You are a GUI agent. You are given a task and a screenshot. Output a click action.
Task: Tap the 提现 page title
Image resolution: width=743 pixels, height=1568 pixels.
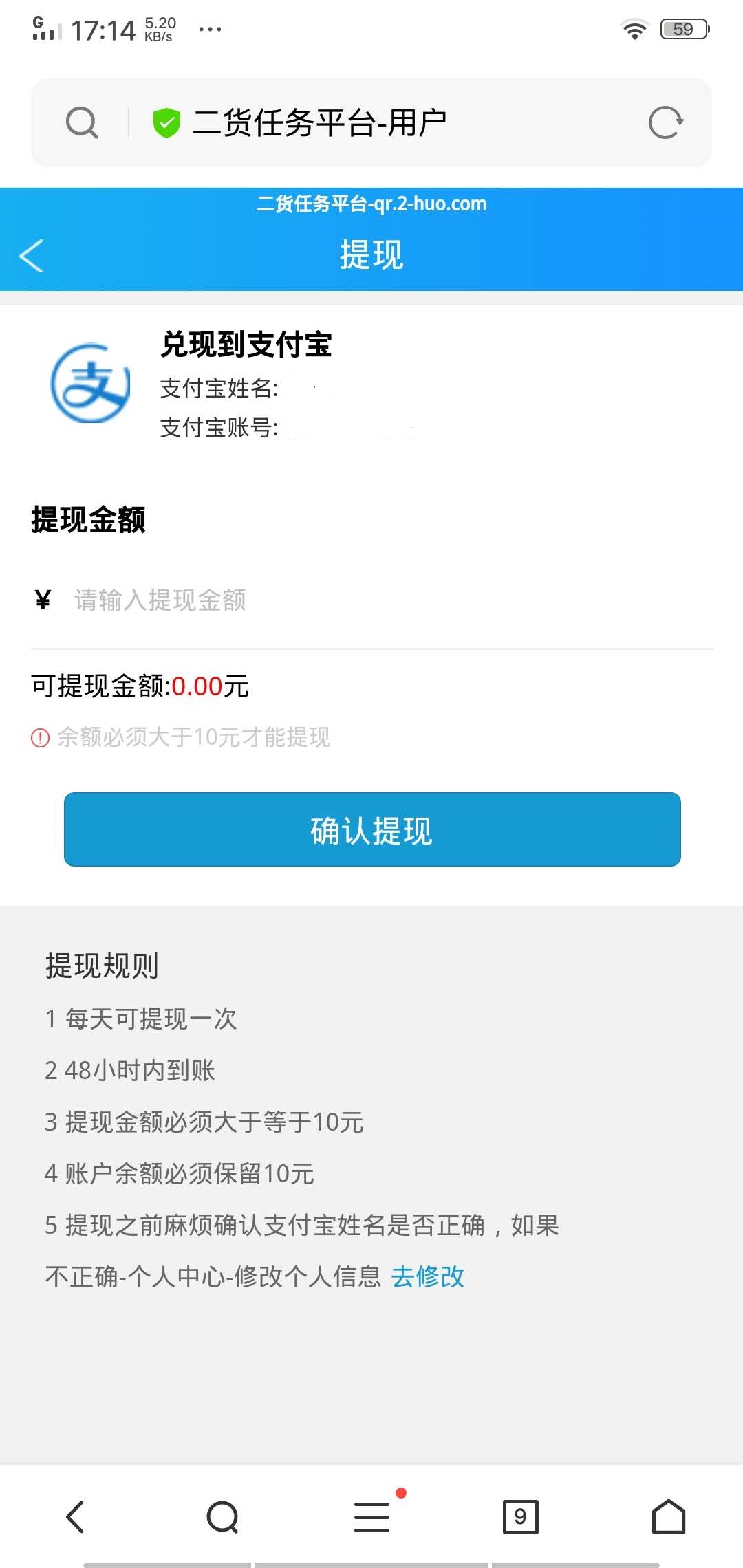coord(371,255)
